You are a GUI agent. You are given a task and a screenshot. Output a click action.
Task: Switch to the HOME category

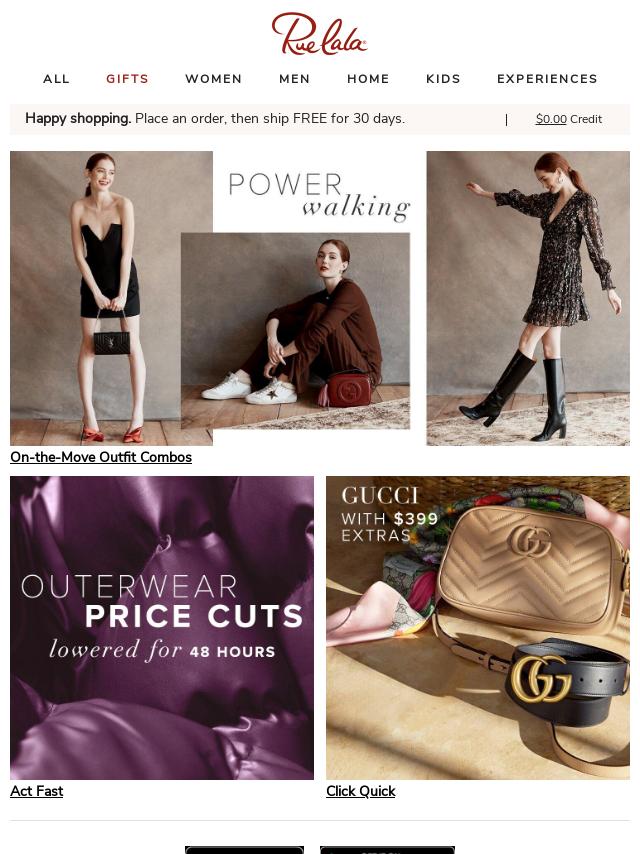(368, 79)
